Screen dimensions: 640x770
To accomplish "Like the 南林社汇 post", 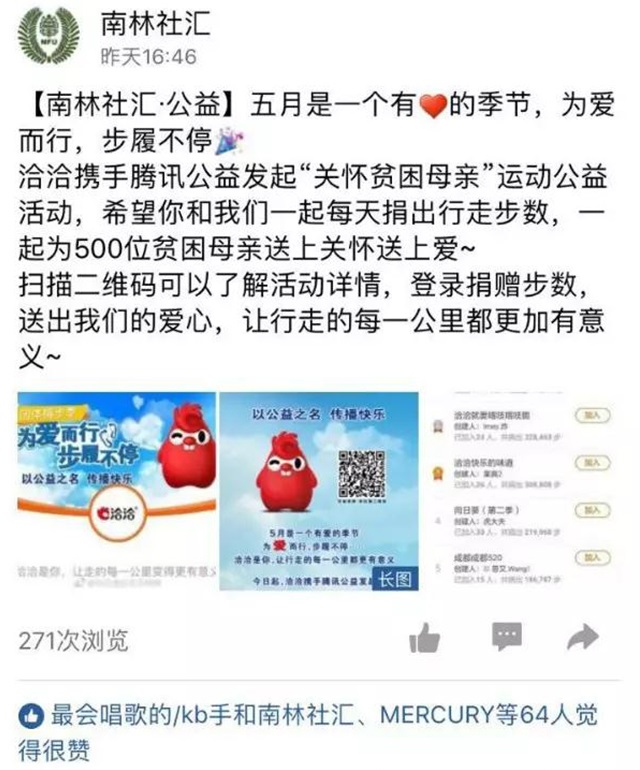I will point(425,638).
